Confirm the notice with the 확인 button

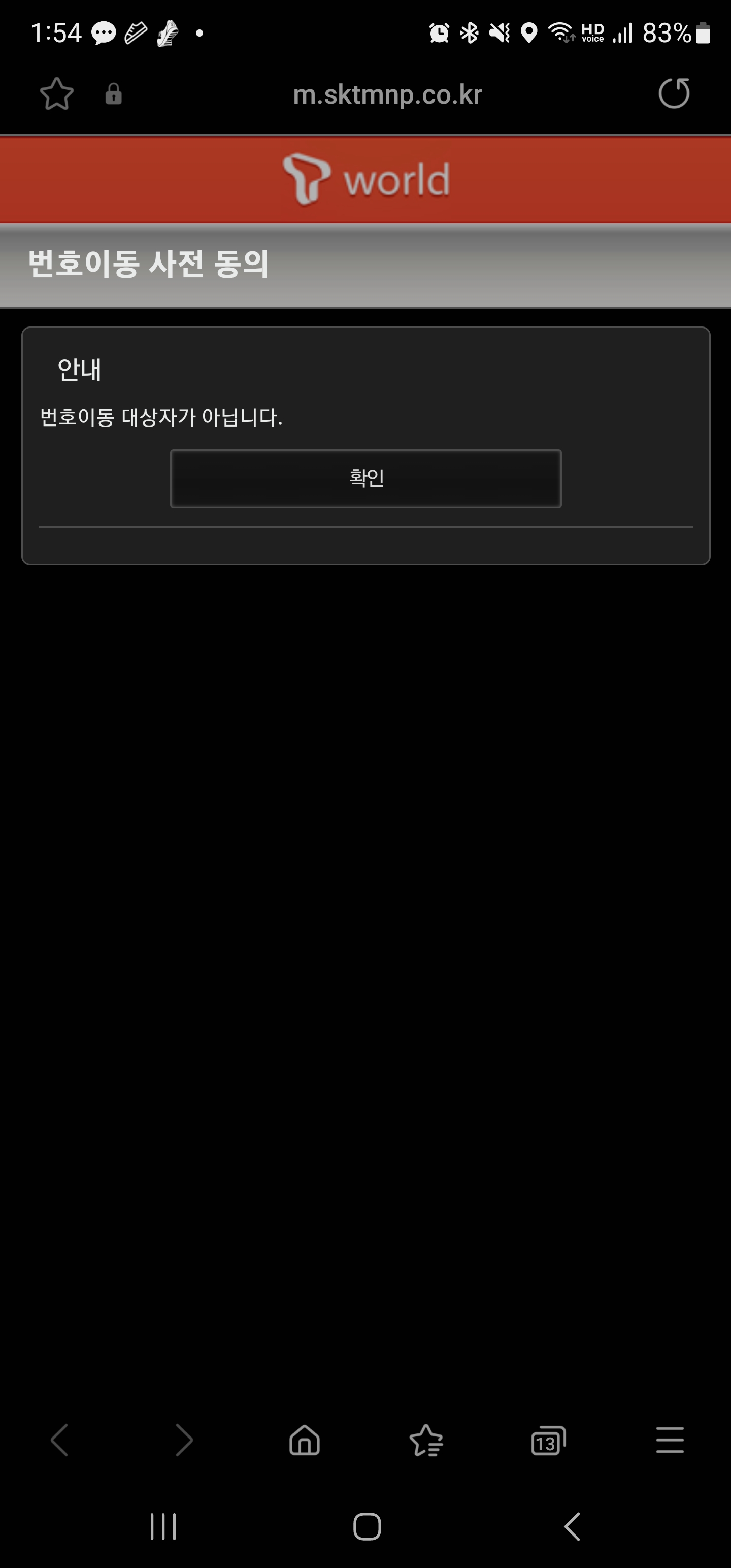point(365,478)
